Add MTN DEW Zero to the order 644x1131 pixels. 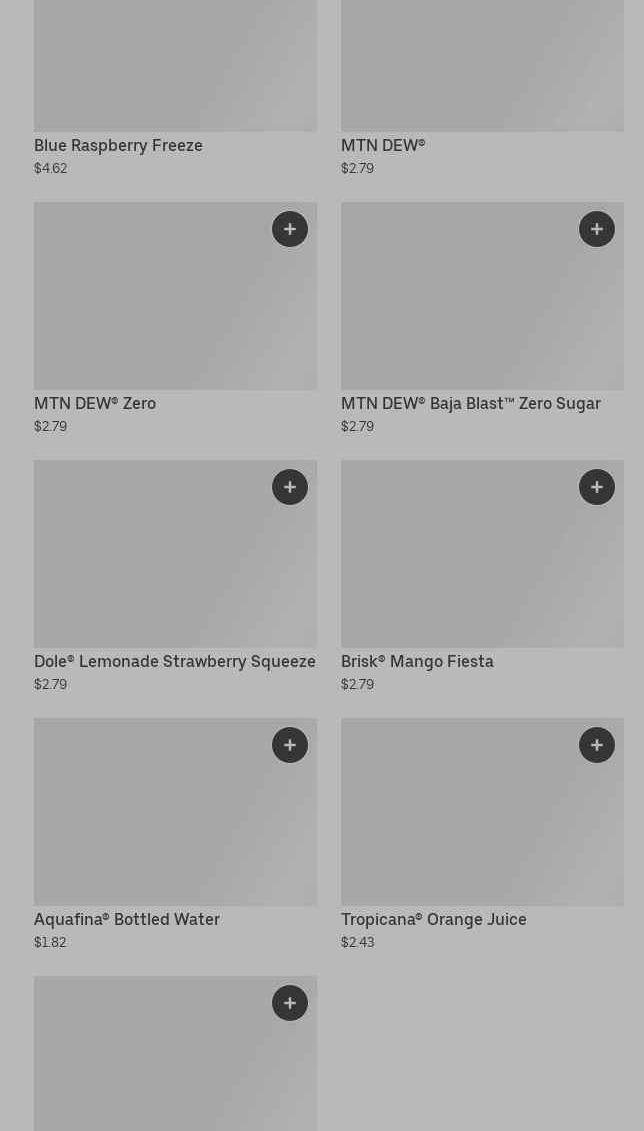pyautogui.click(x=290, y=229)
